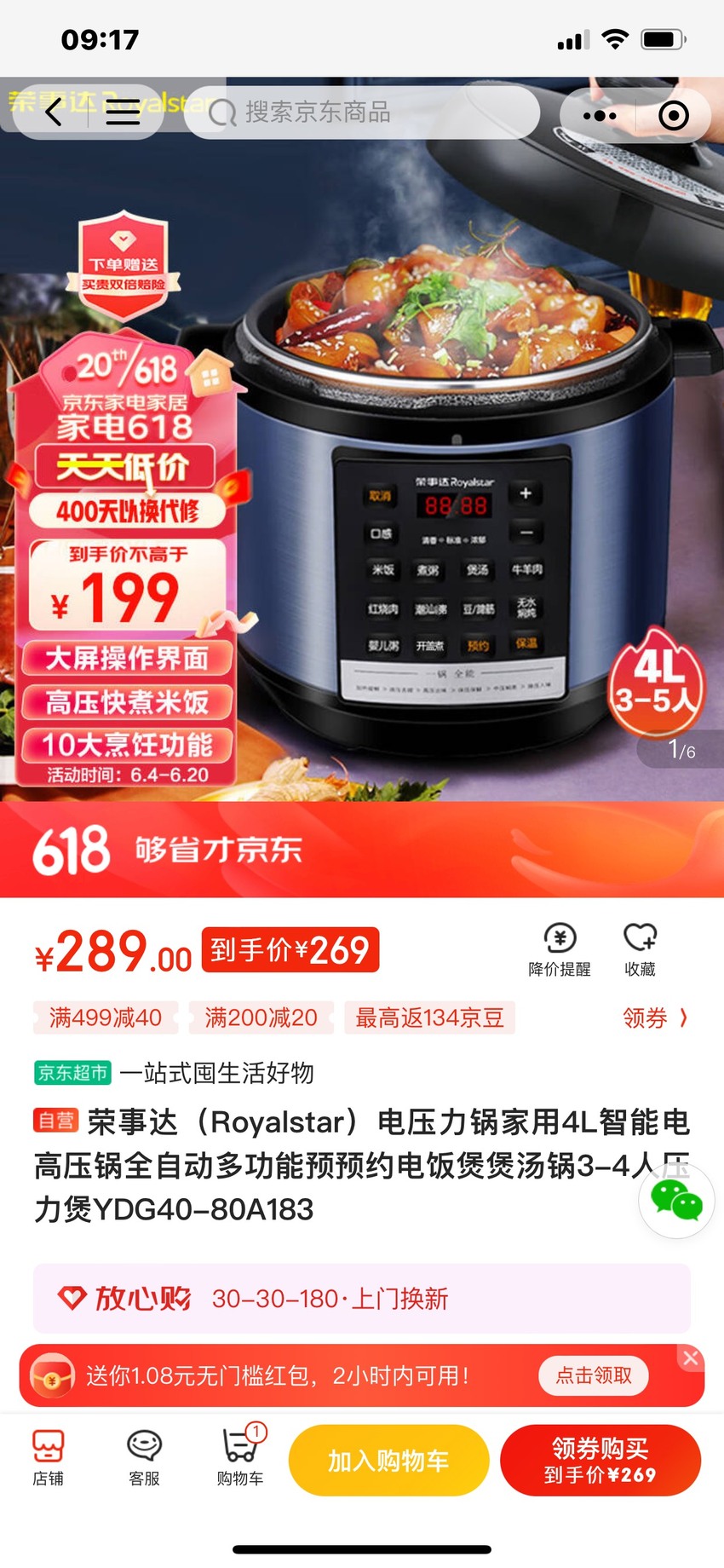Tap 加入购物车 to add to cart
Screen dimensions: 724x1568
(x=388, y=1460)
